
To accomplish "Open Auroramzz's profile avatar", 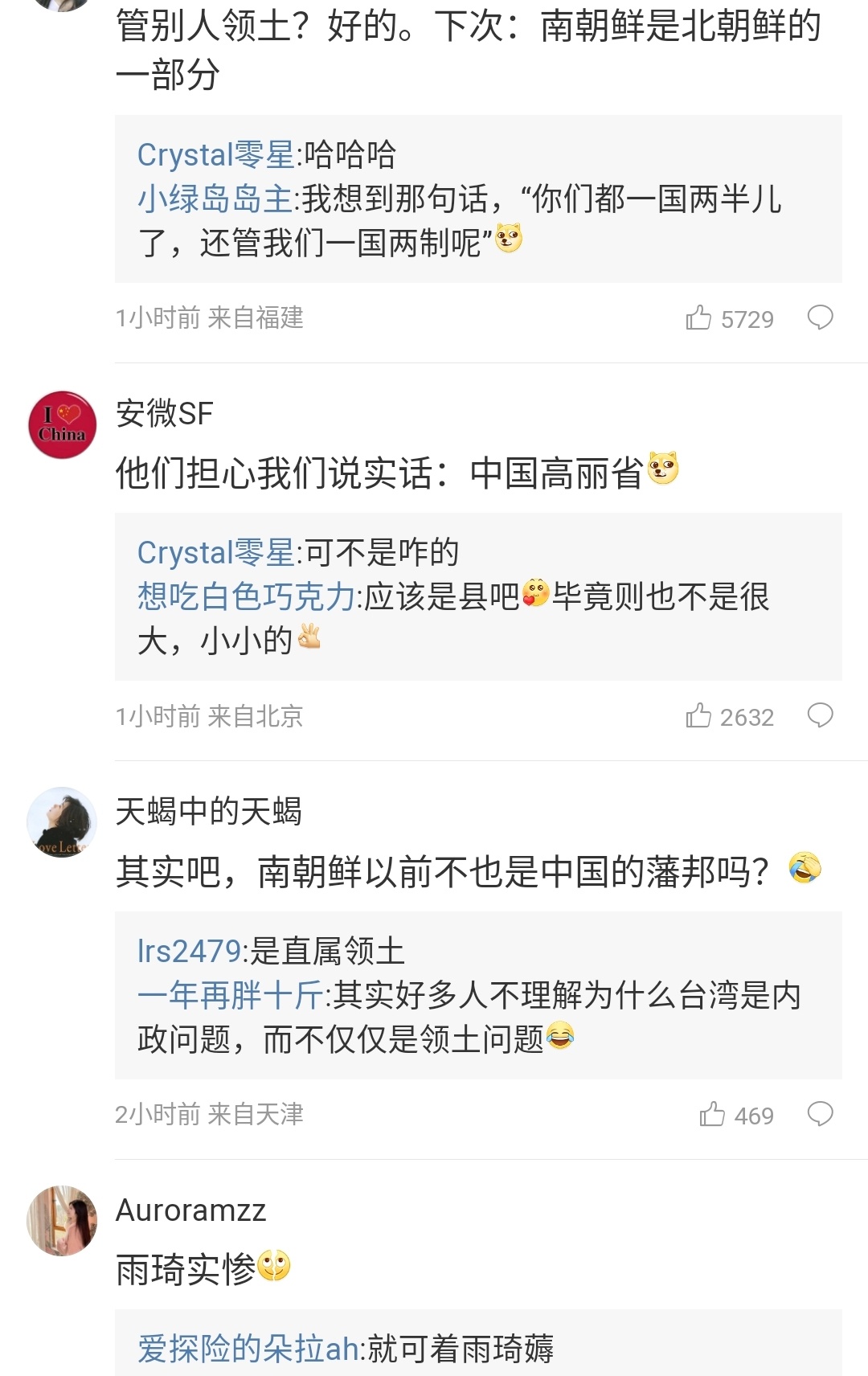I will (x=63, y=1220).
